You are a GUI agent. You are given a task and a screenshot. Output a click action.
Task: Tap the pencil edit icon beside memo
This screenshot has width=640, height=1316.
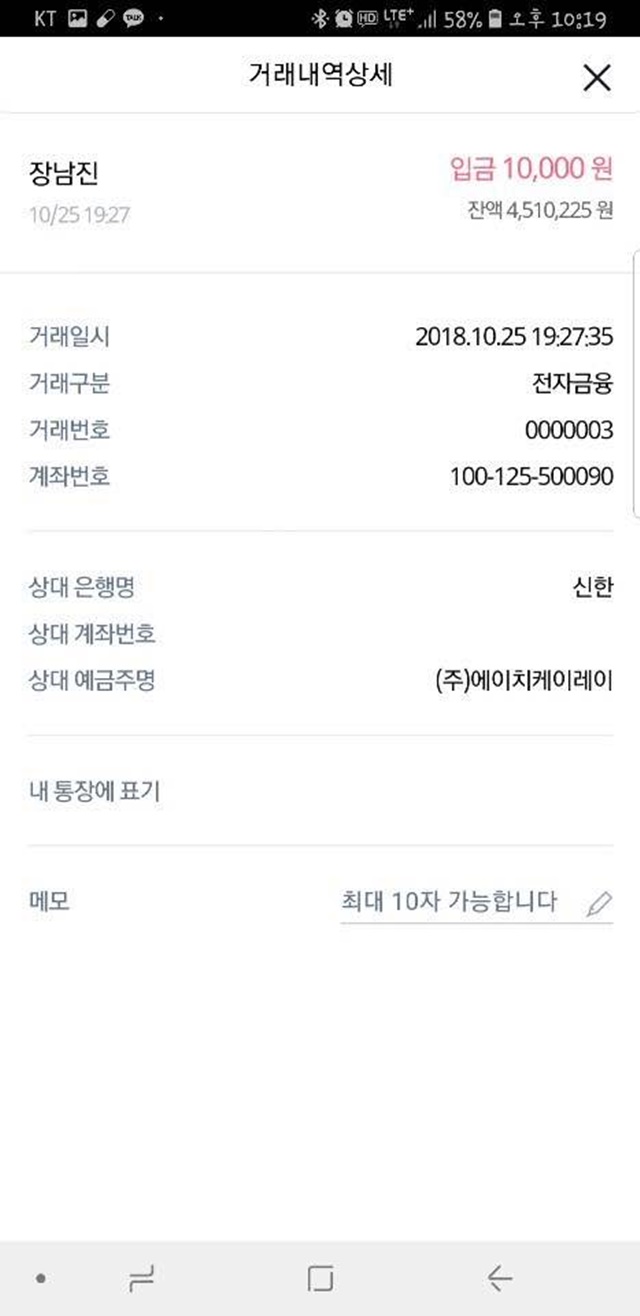click(x=599, y=904)
